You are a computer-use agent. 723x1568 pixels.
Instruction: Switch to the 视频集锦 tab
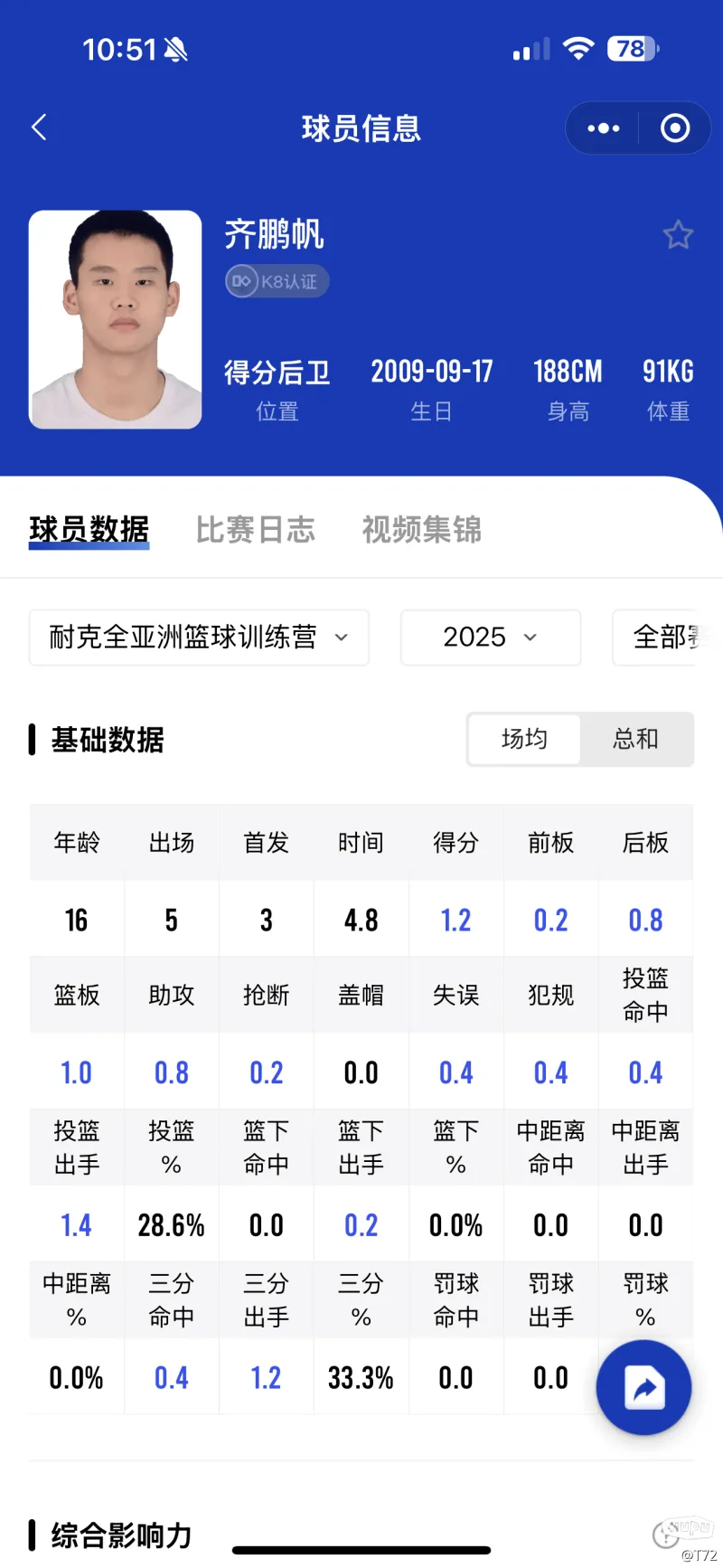pos(421,529)
